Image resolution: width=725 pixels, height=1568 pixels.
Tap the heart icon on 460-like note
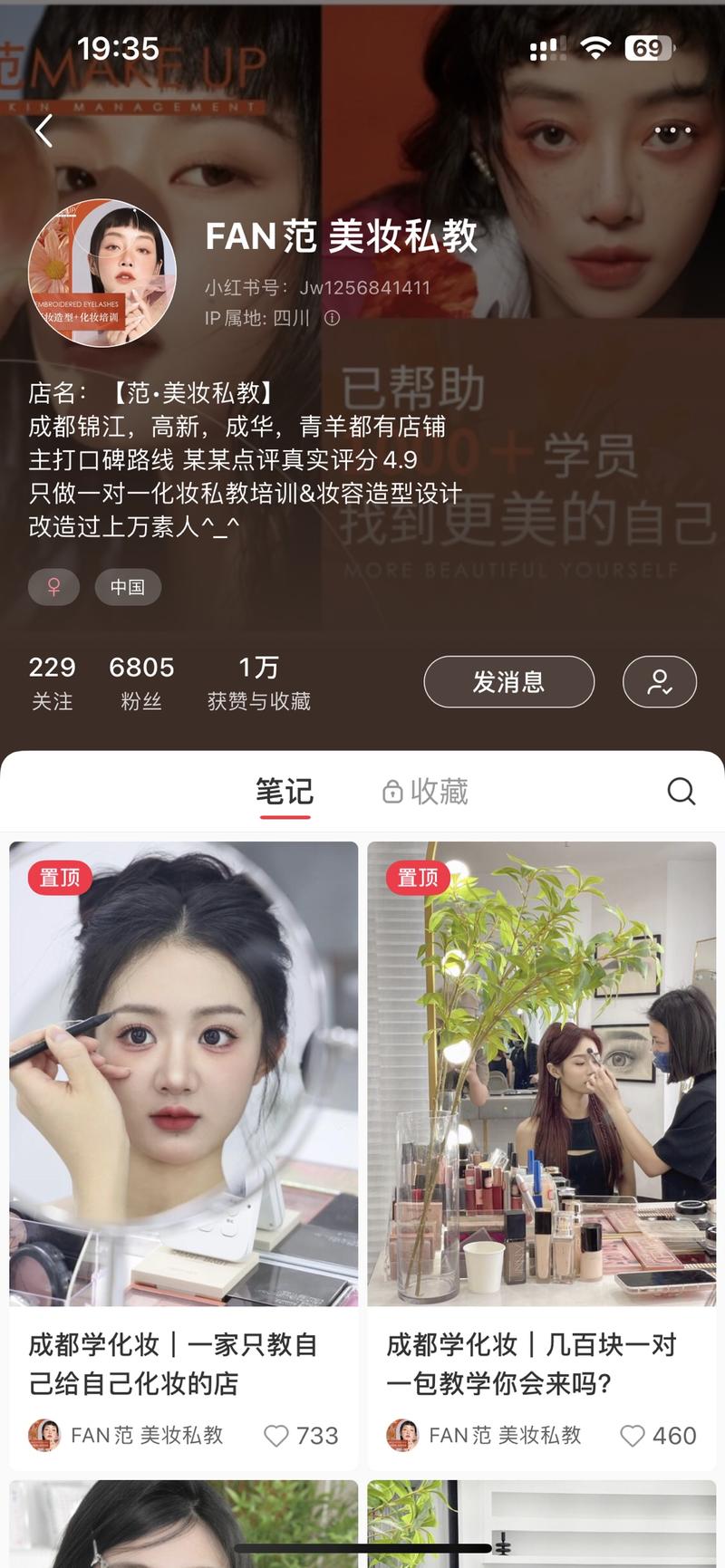click(x=632, y=1435)
